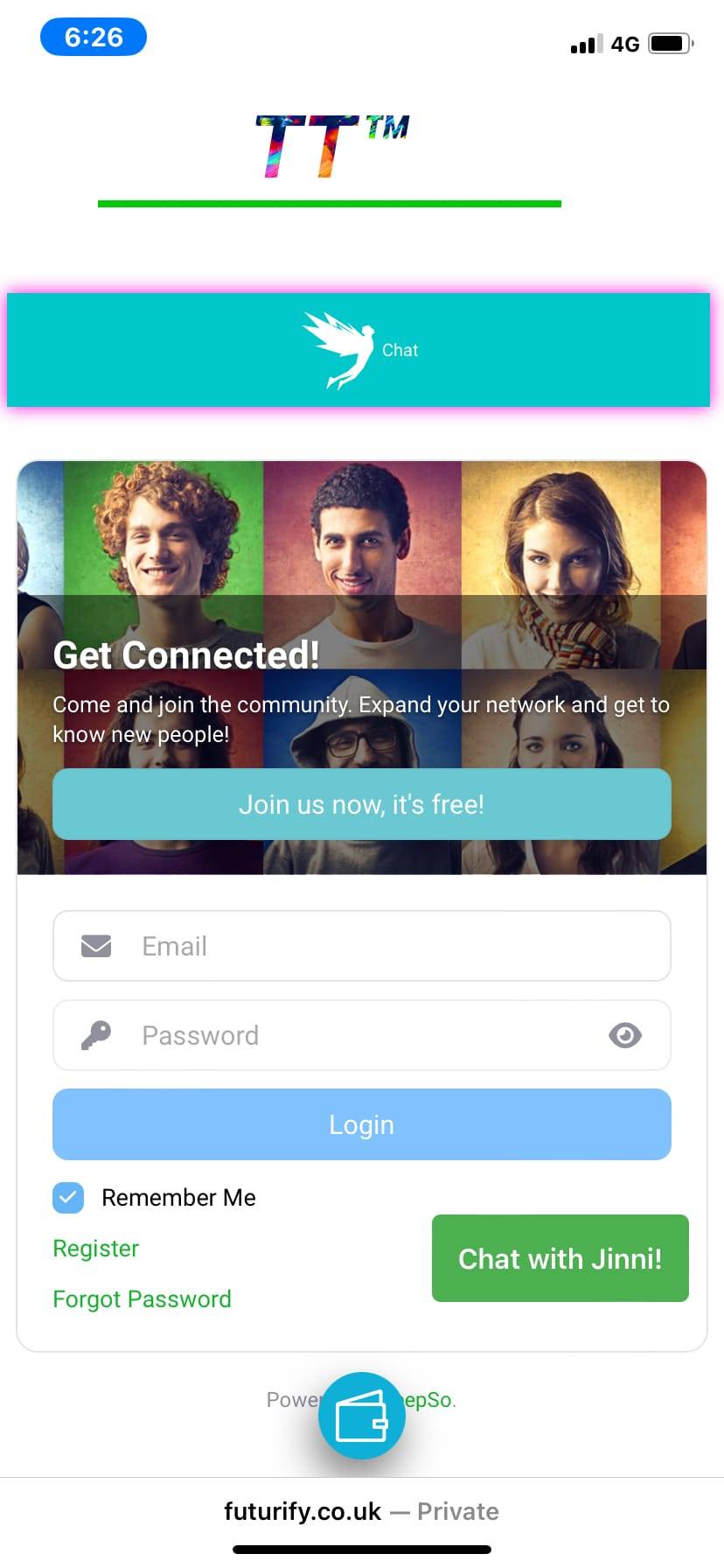Tap Join us now, it's free!
Screen dimensions: 724x1568
pos(361,804)
